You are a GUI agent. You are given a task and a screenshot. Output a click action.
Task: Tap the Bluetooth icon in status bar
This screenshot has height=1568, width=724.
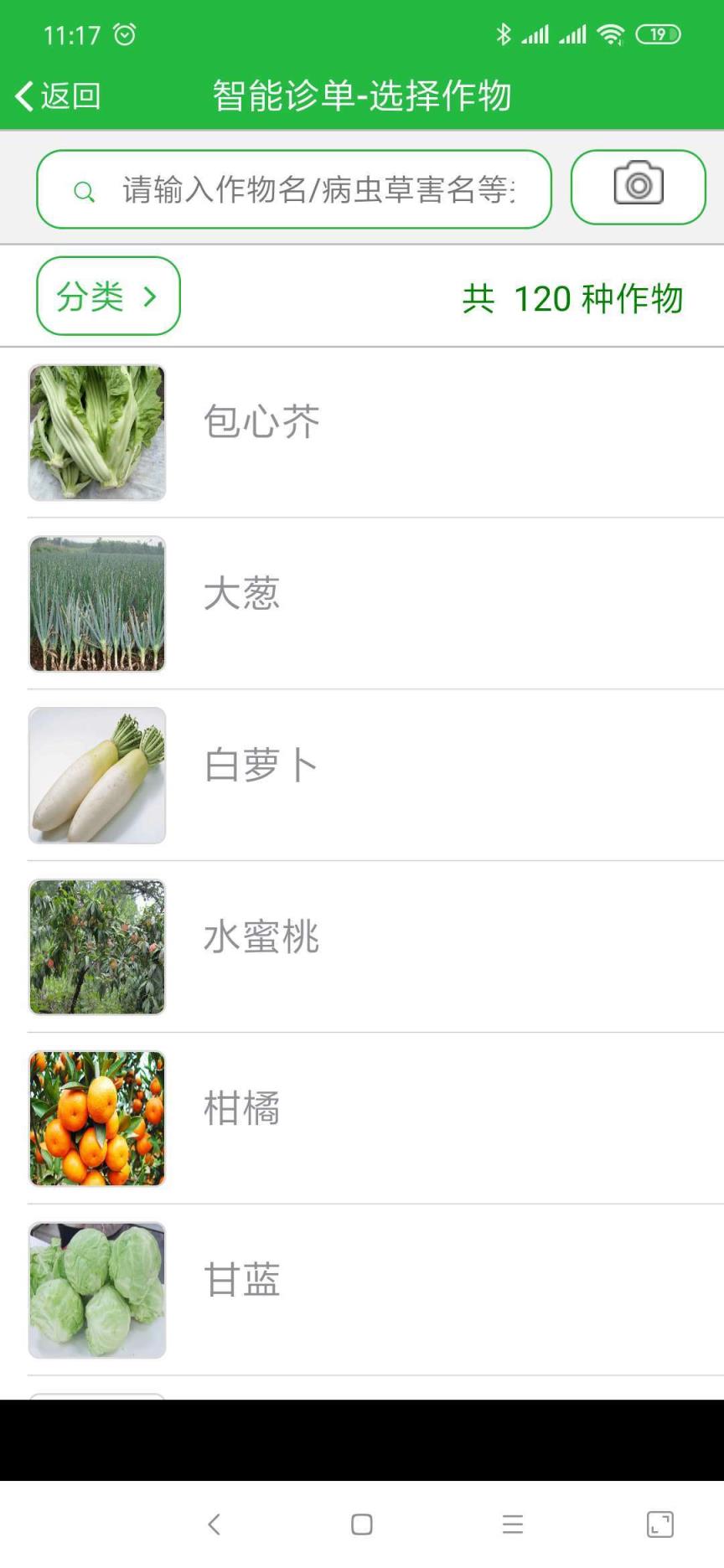(x=504, y=34)
